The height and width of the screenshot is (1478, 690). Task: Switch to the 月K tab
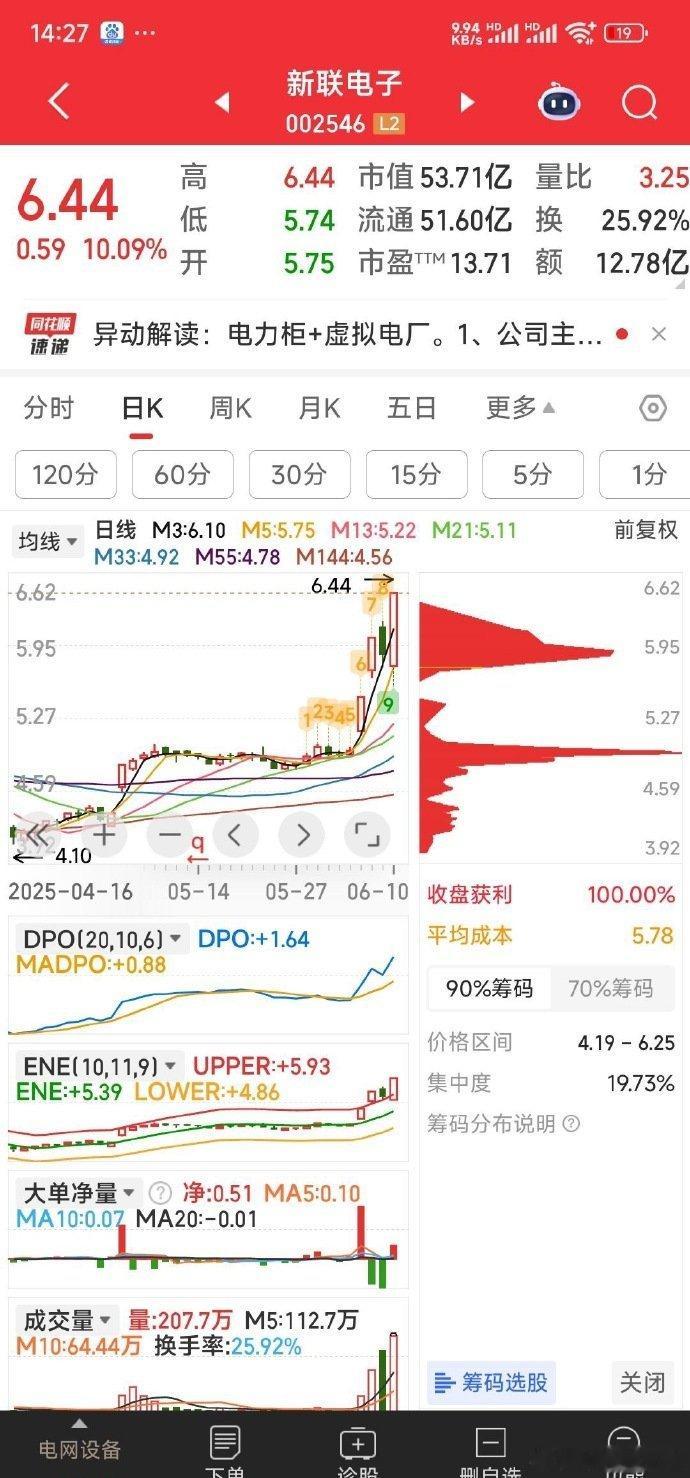coord(319,408)
